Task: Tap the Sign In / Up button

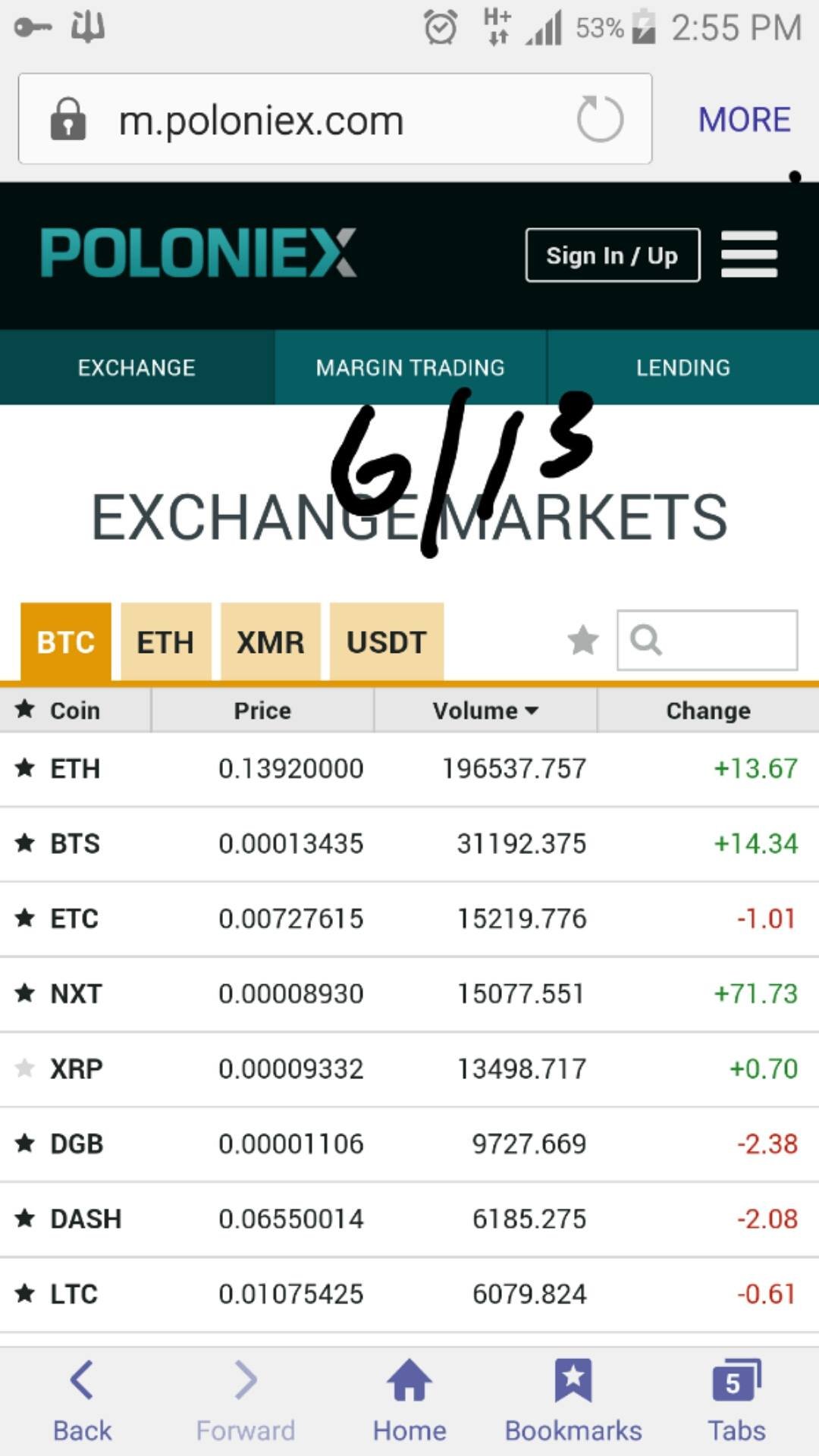Action: tap(612, 256)
